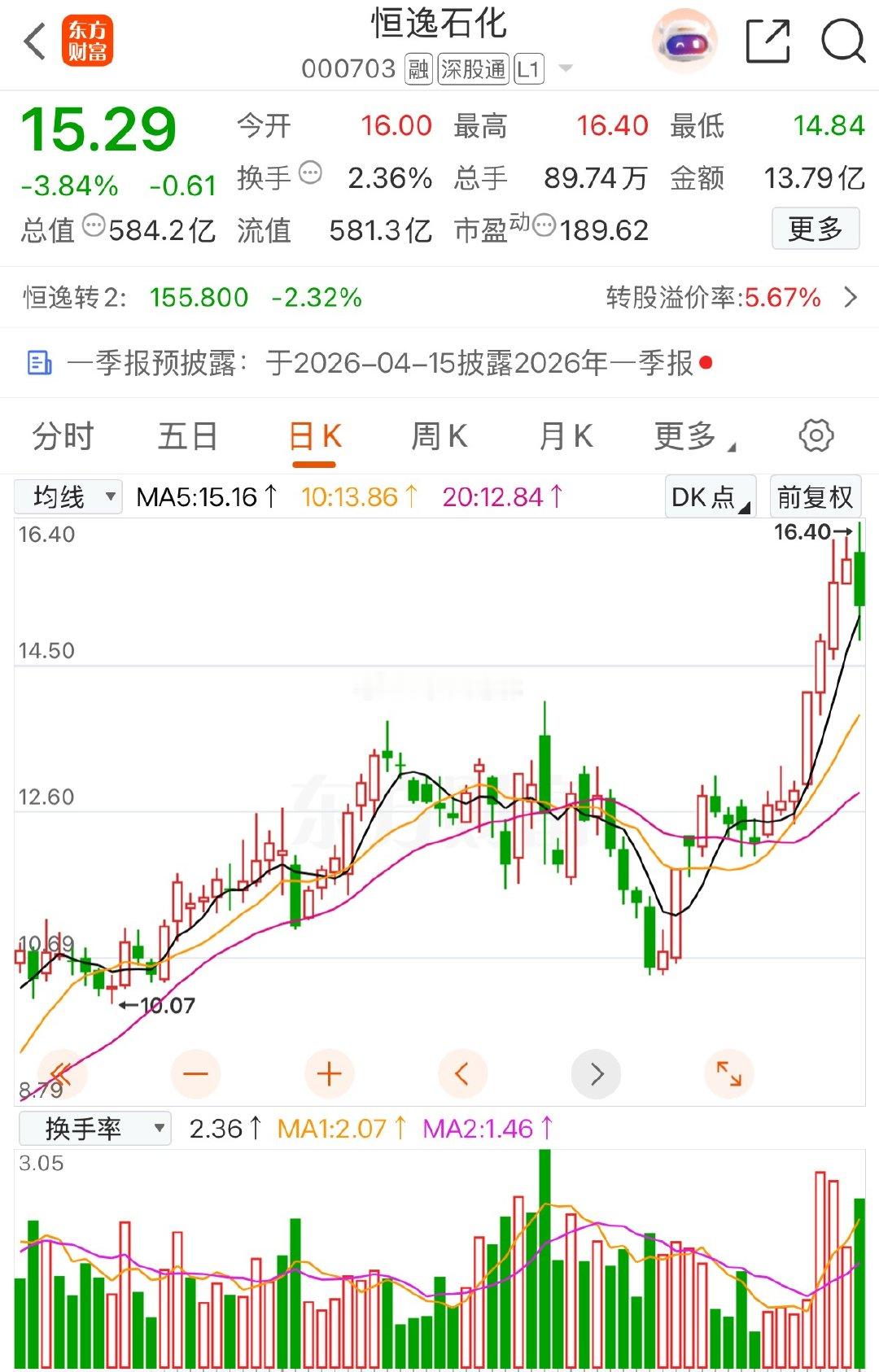Viewport: 879px width, 1372px height.
Task: Zoom in the chart with the plus control
Action: coord(329,1073)
